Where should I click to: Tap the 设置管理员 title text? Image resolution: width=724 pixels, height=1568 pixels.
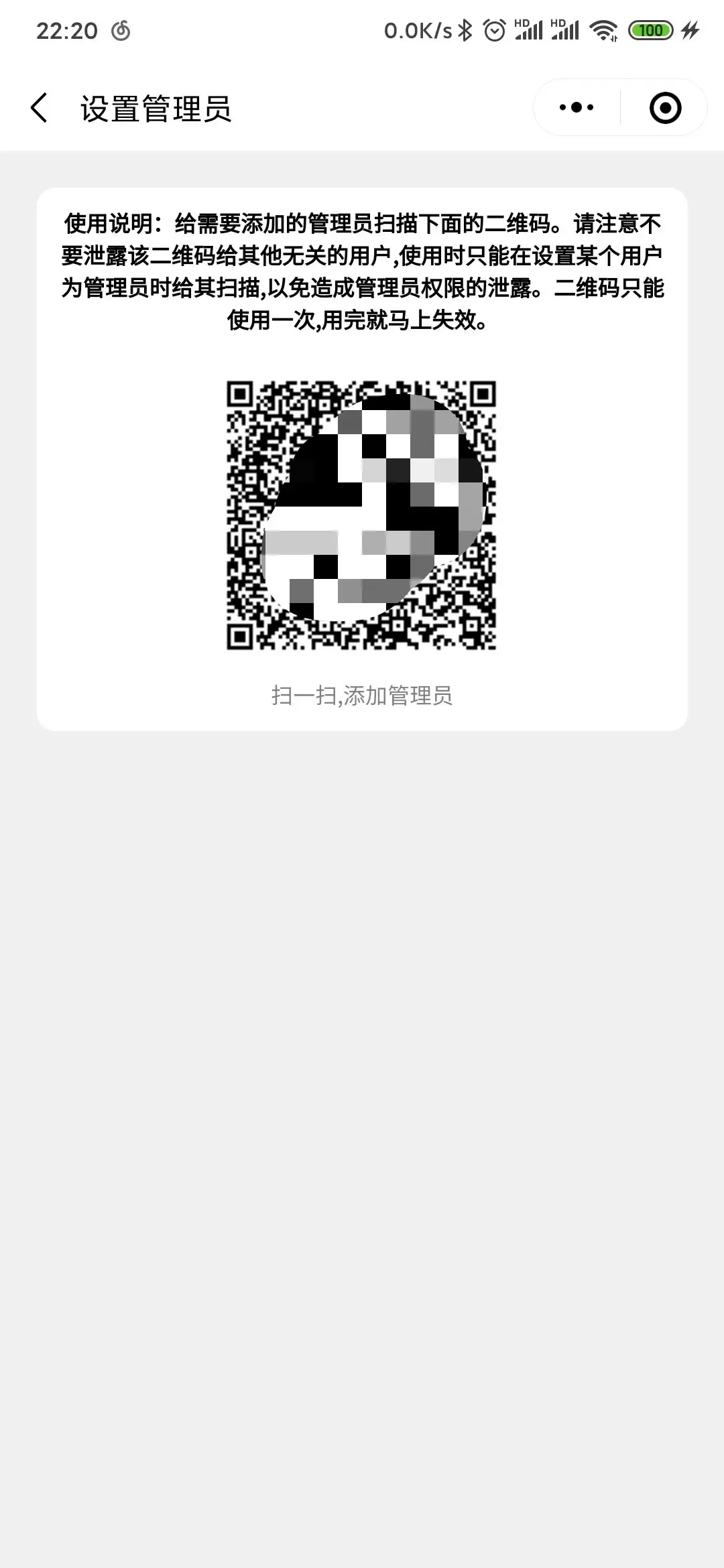click(x=156, y=107)
